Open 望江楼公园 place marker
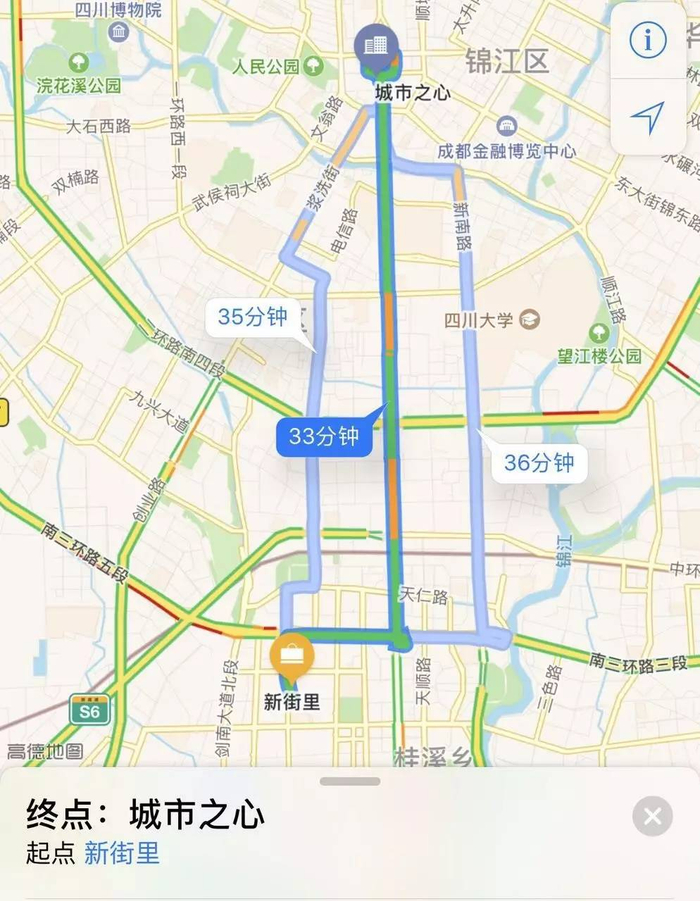 [599, 333]
